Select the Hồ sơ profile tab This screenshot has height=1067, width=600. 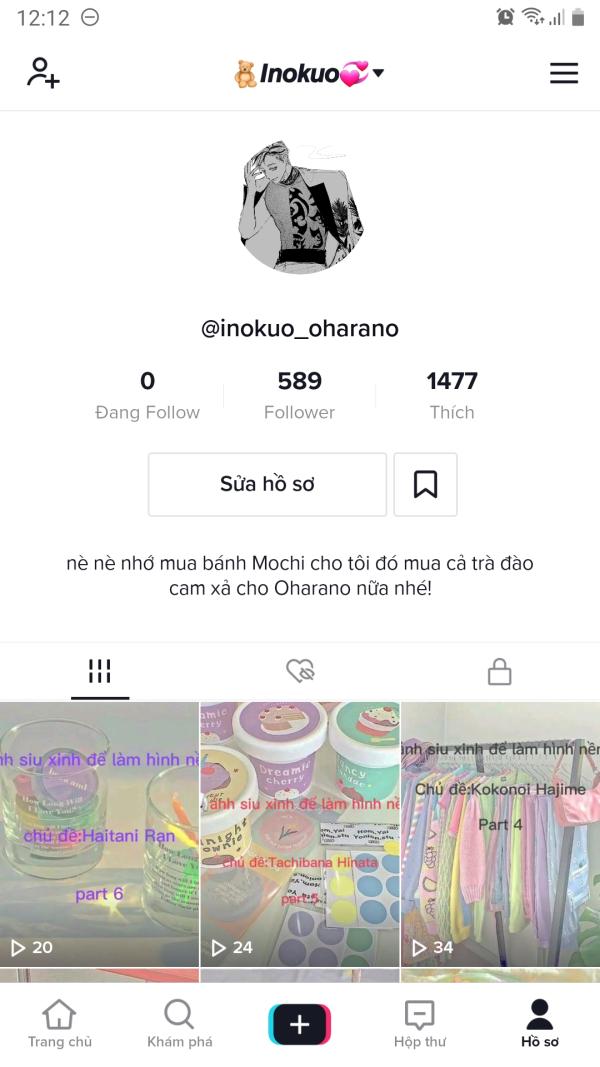coord(540,1024)
